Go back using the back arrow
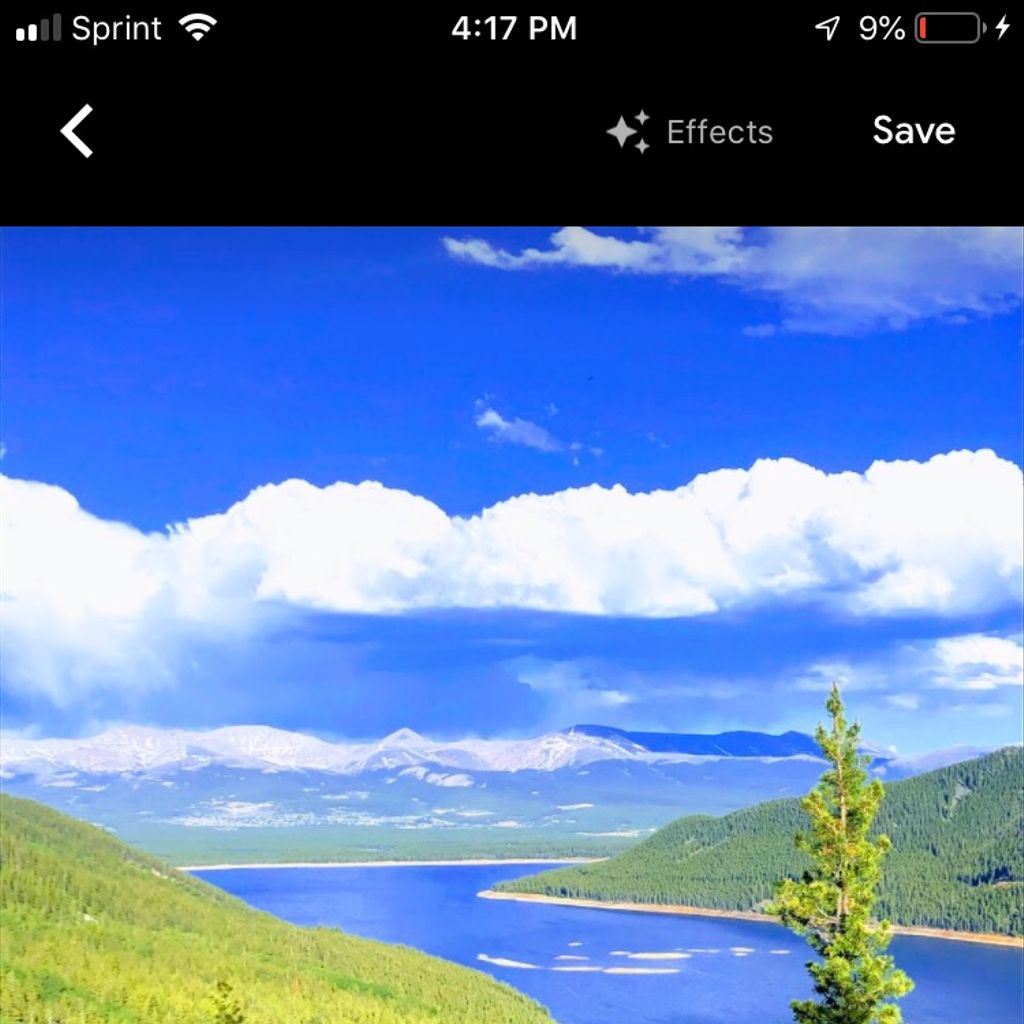Screen dimensions: 1024x1024 77,131
